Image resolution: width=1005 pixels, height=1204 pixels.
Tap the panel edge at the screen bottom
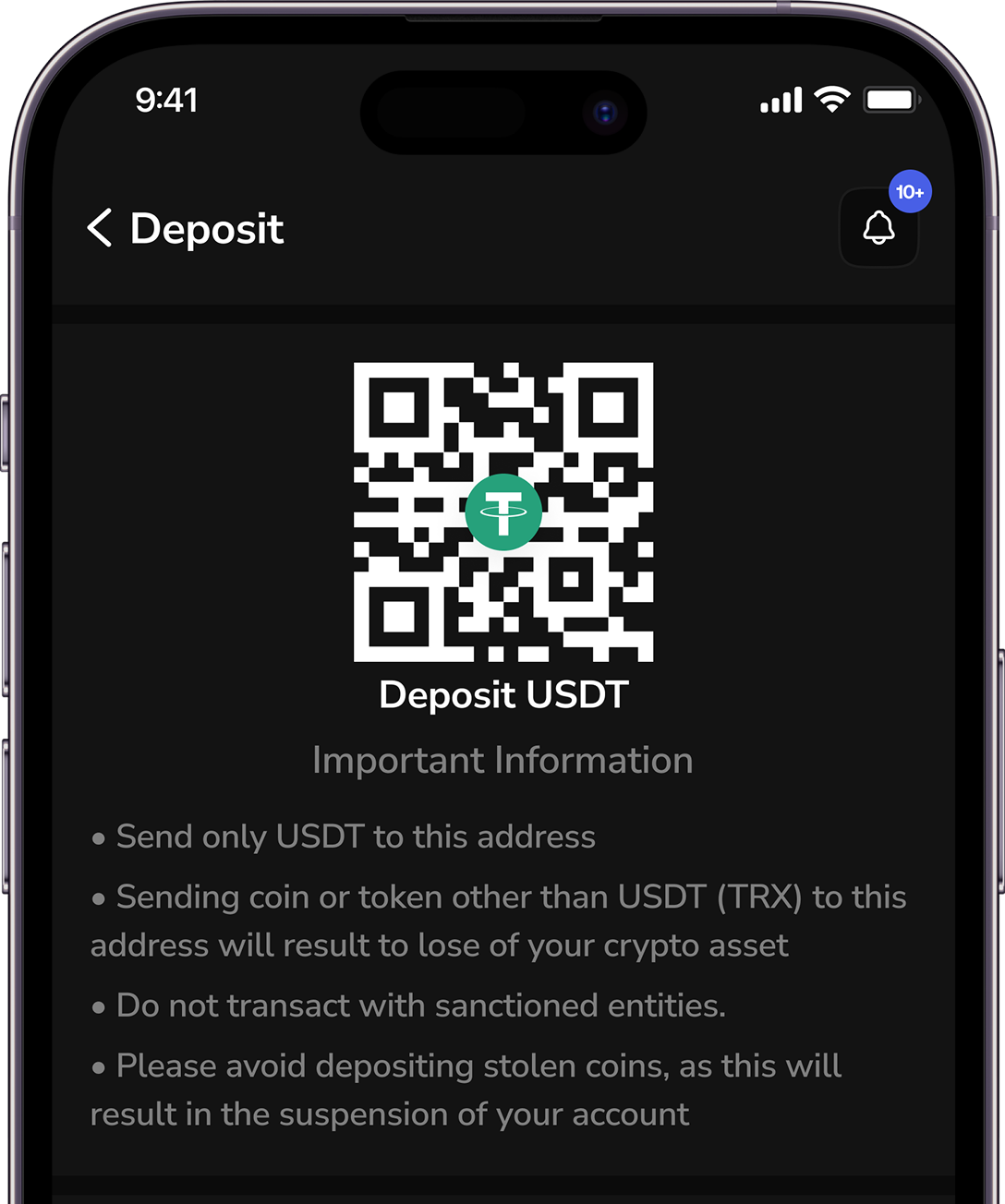(x=504, y=1186)
